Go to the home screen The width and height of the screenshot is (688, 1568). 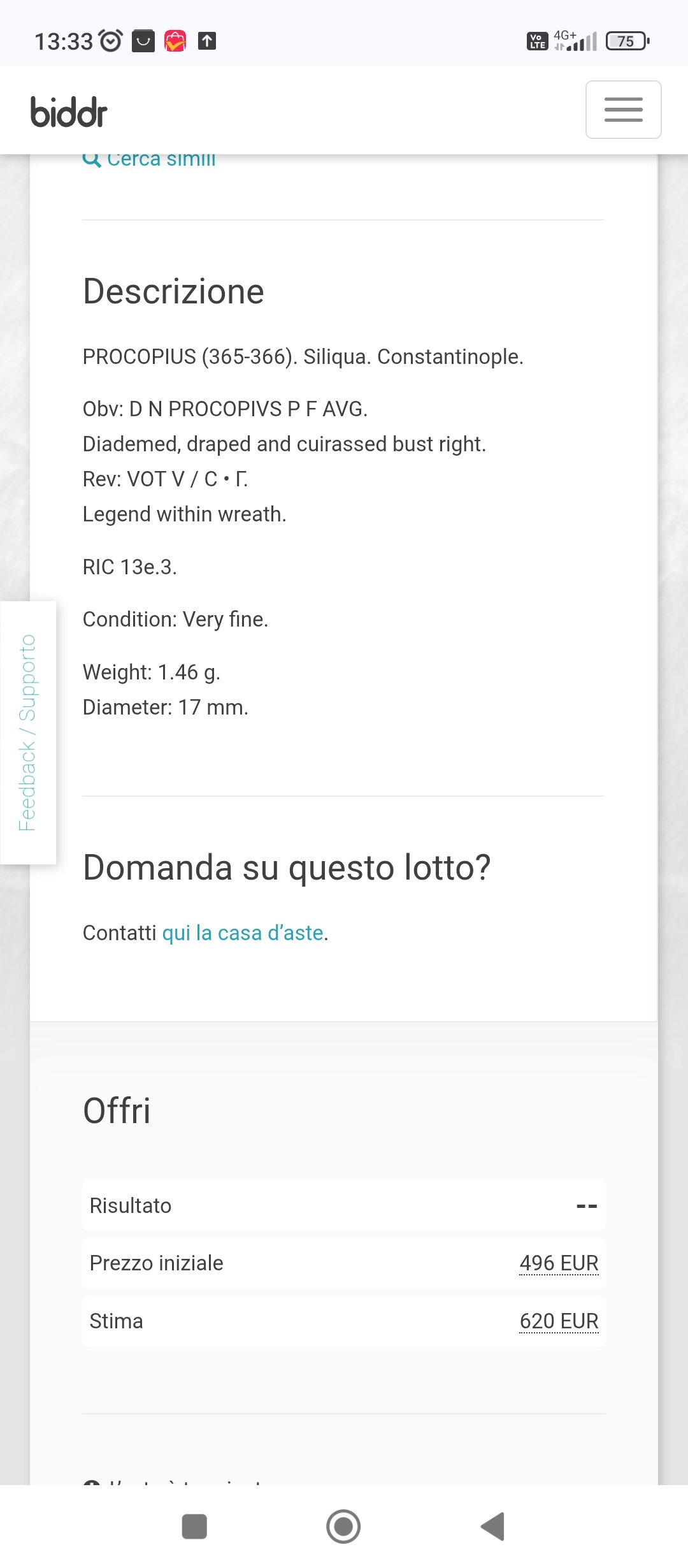(x=343, y=1527)
